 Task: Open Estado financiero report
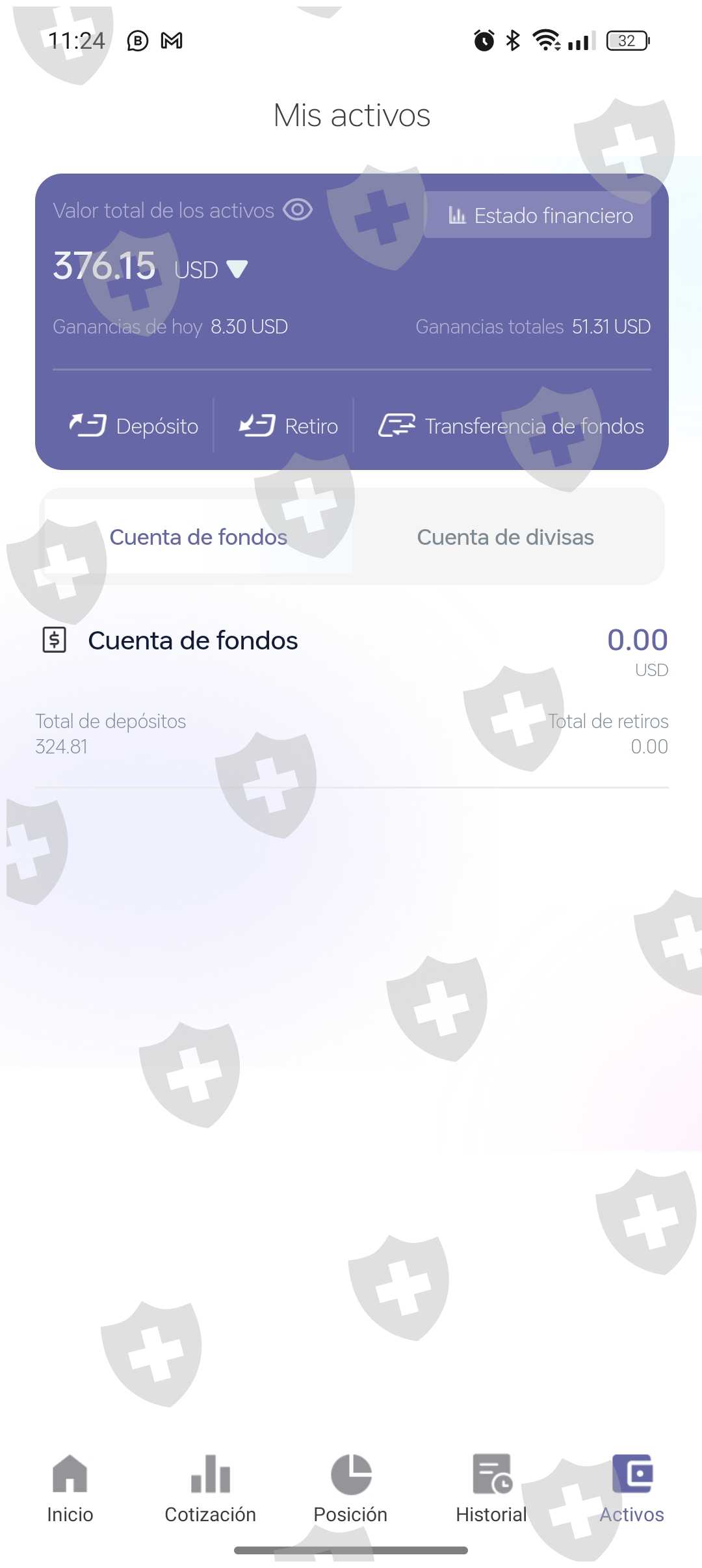[538, 215]
